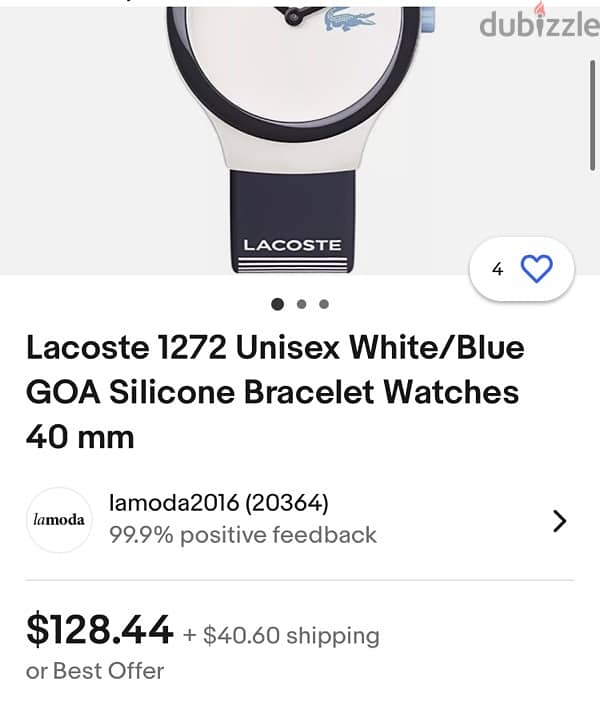600x706 pixels.
Task: Jump to the third photo dot
Action: (x=324, y=304)
